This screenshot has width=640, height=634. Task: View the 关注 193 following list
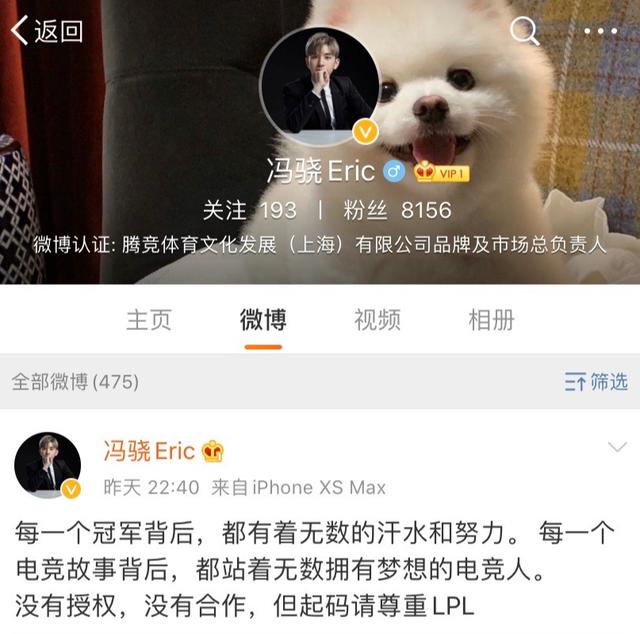click(249, 210)
